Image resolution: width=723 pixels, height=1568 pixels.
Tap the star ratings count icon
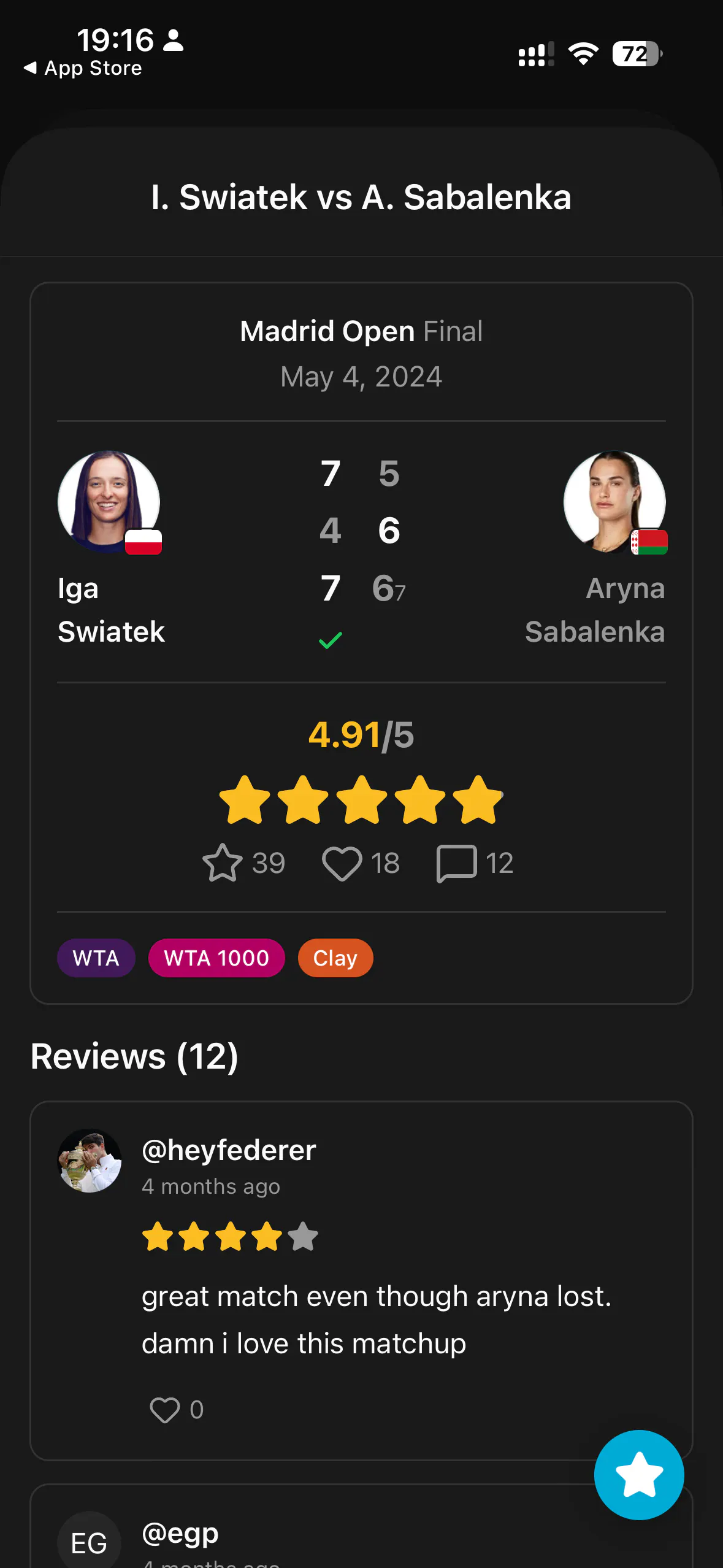pyautogui.click(x=222, y=863)
